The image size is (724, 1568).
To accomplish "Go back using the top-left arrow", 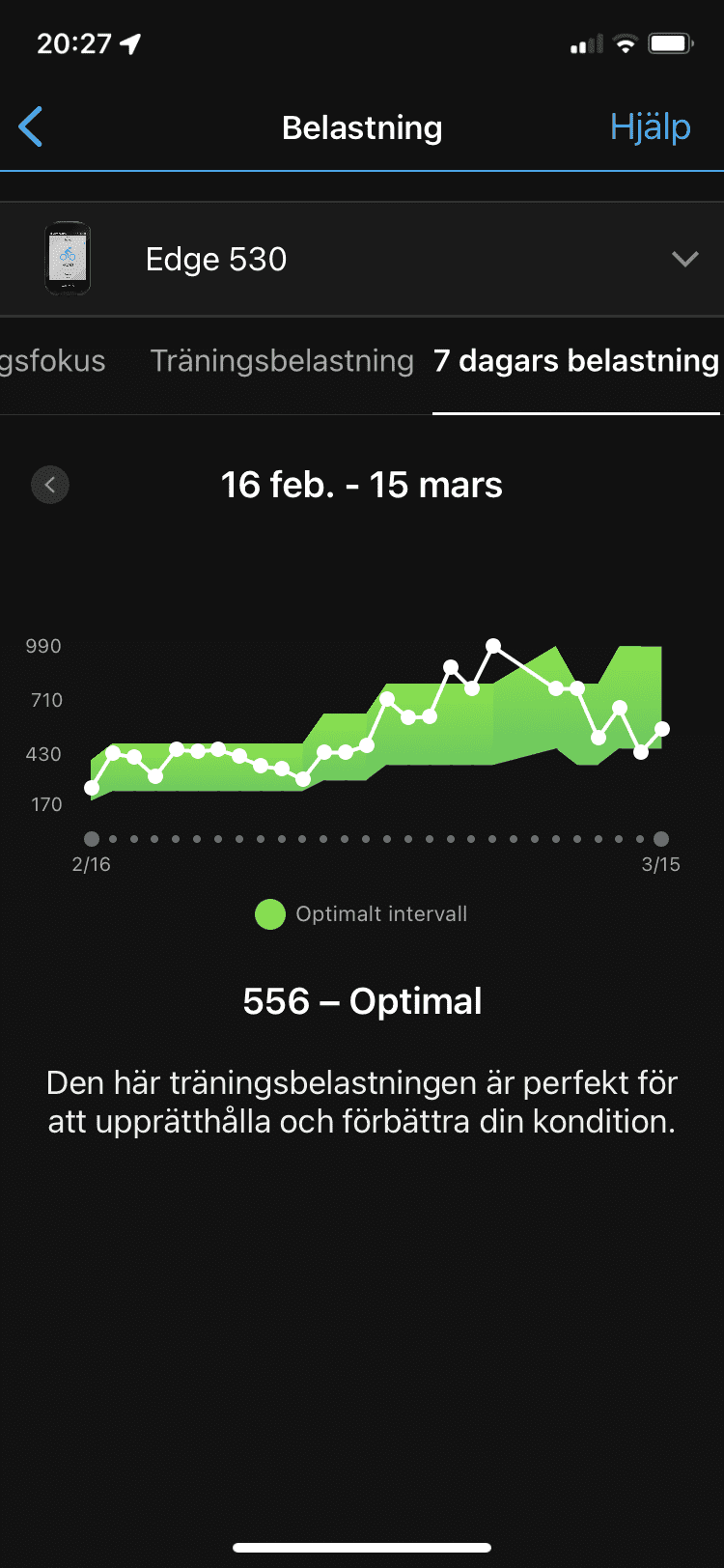I will [x=31, y=127].
